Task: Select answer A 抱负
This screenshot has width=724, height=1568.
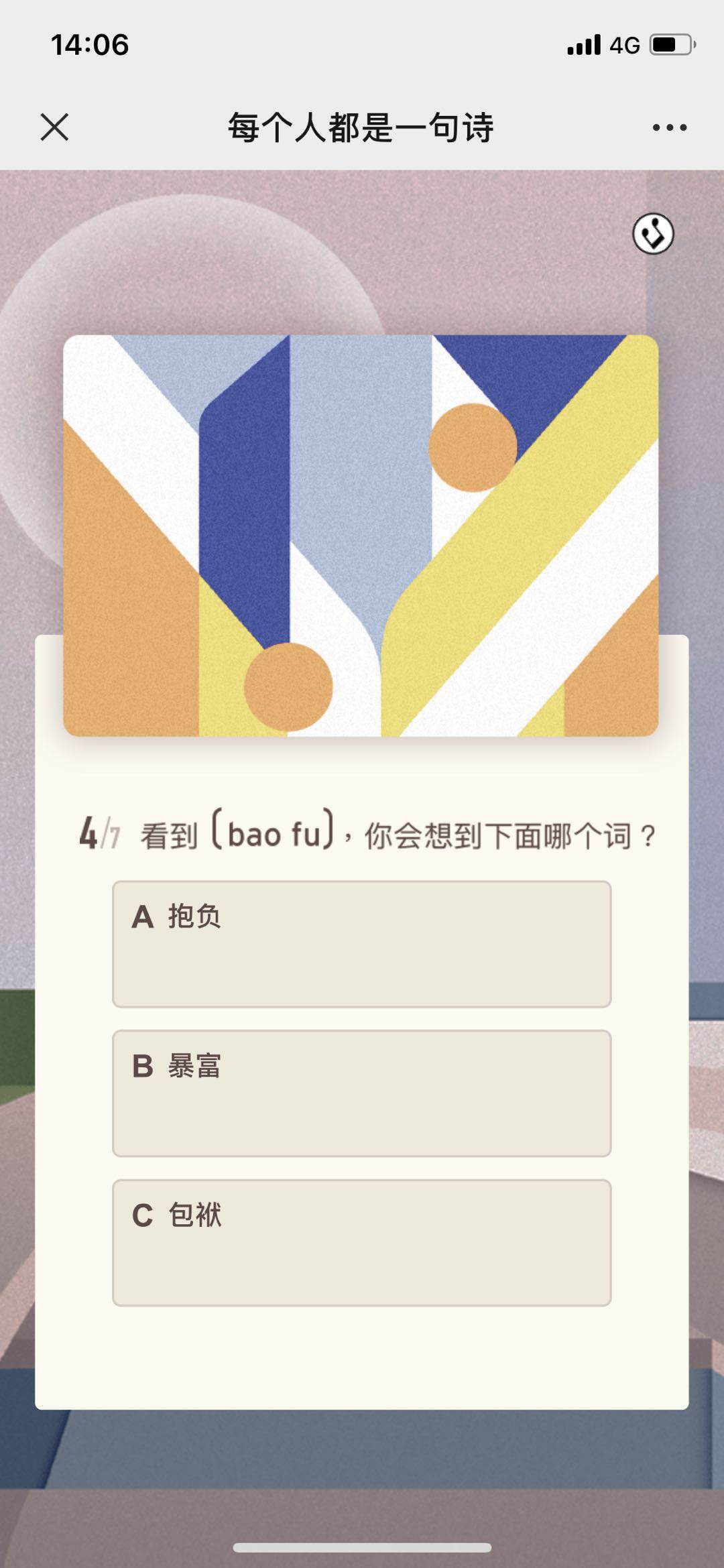Action: (x=361, y=944)
